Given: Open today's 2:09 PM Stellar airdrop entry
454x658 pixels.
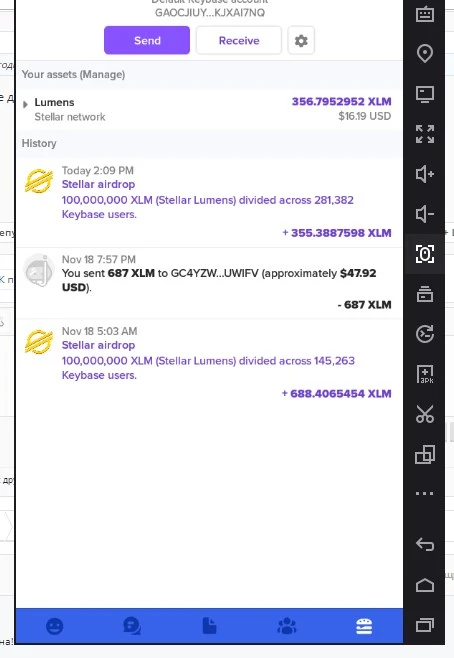Looking at the screenshot, I should tap(209, 202).
